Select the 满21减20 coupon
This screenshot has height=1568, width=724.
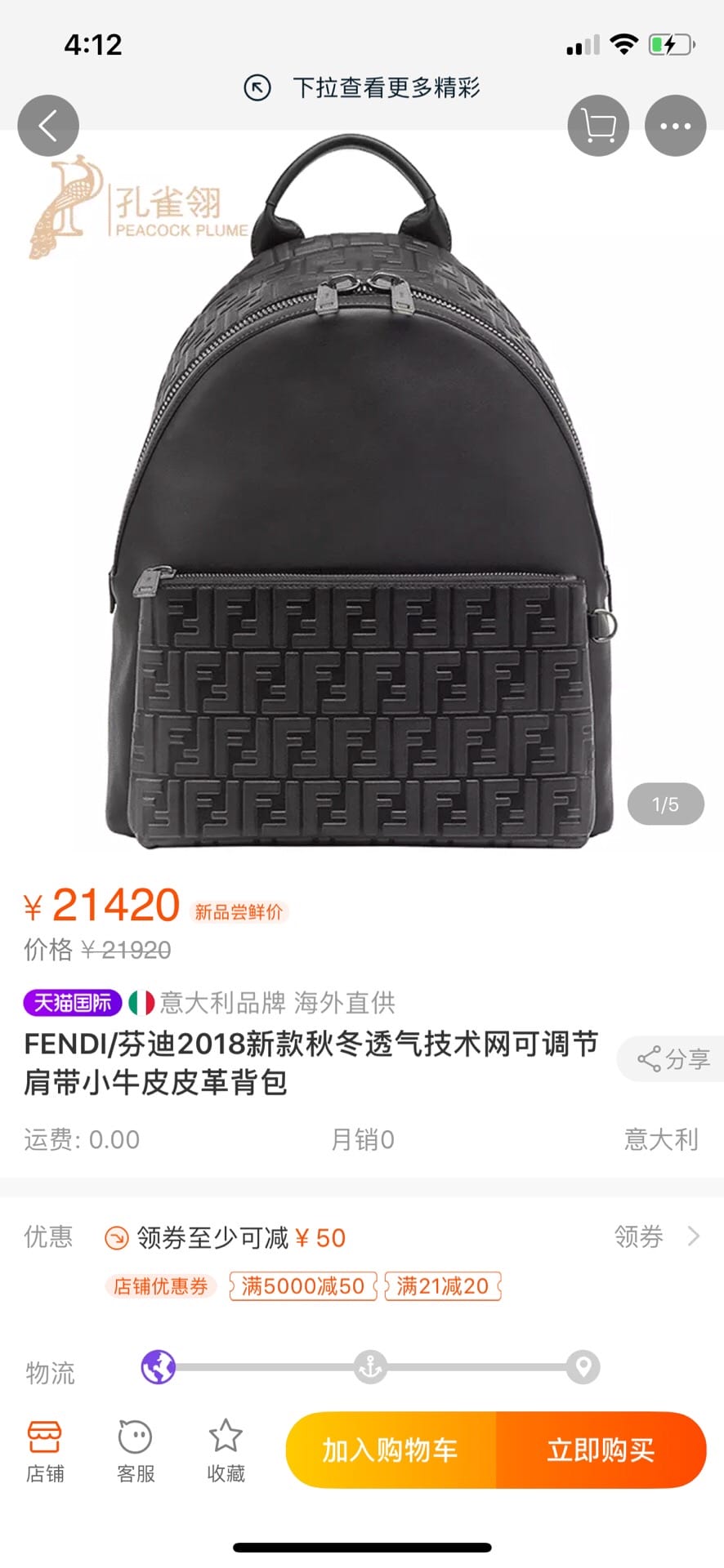click(442, 1286)
